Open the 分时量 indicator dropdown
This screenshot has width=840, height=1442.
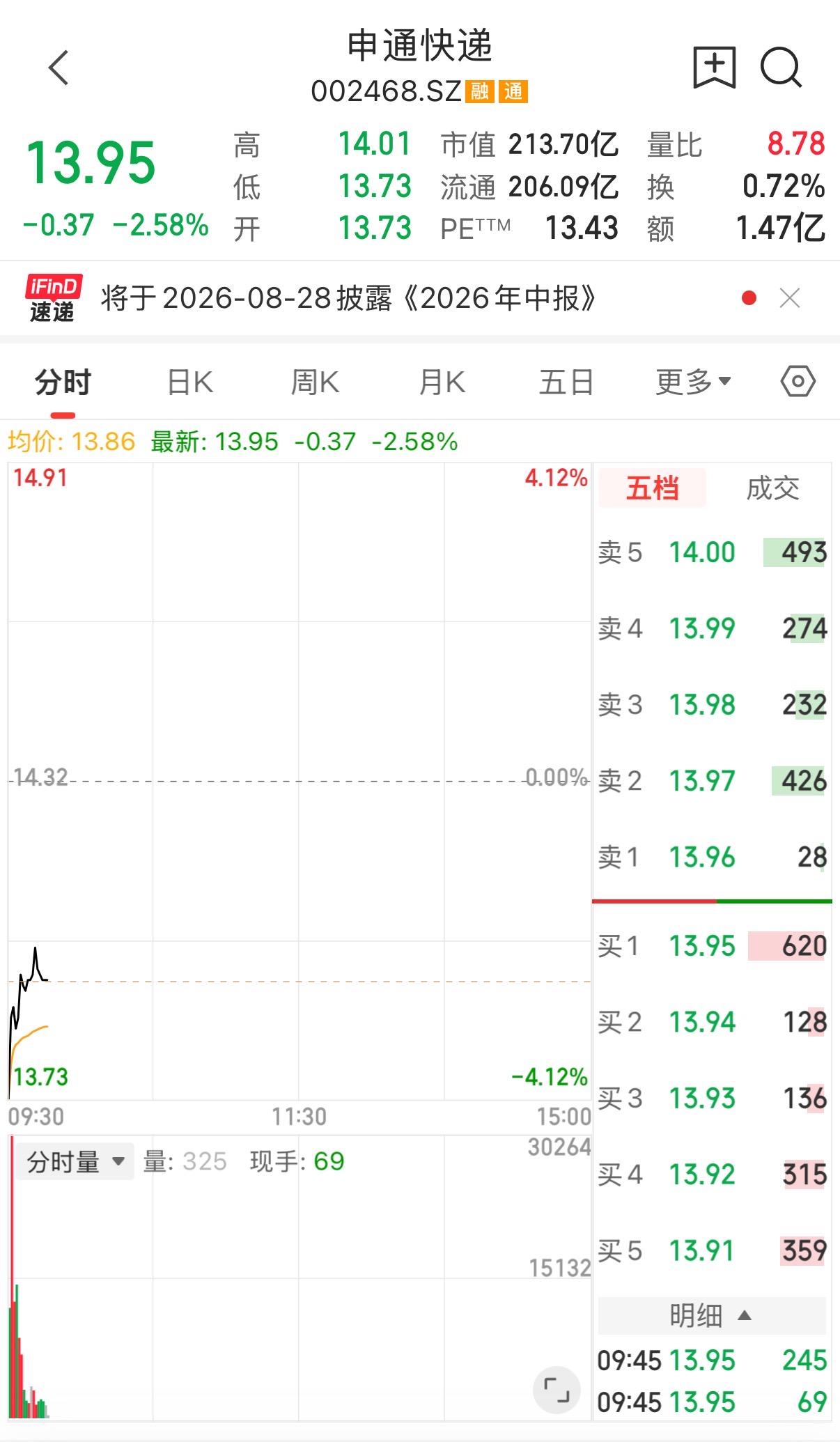click(x=75, y=1161)
